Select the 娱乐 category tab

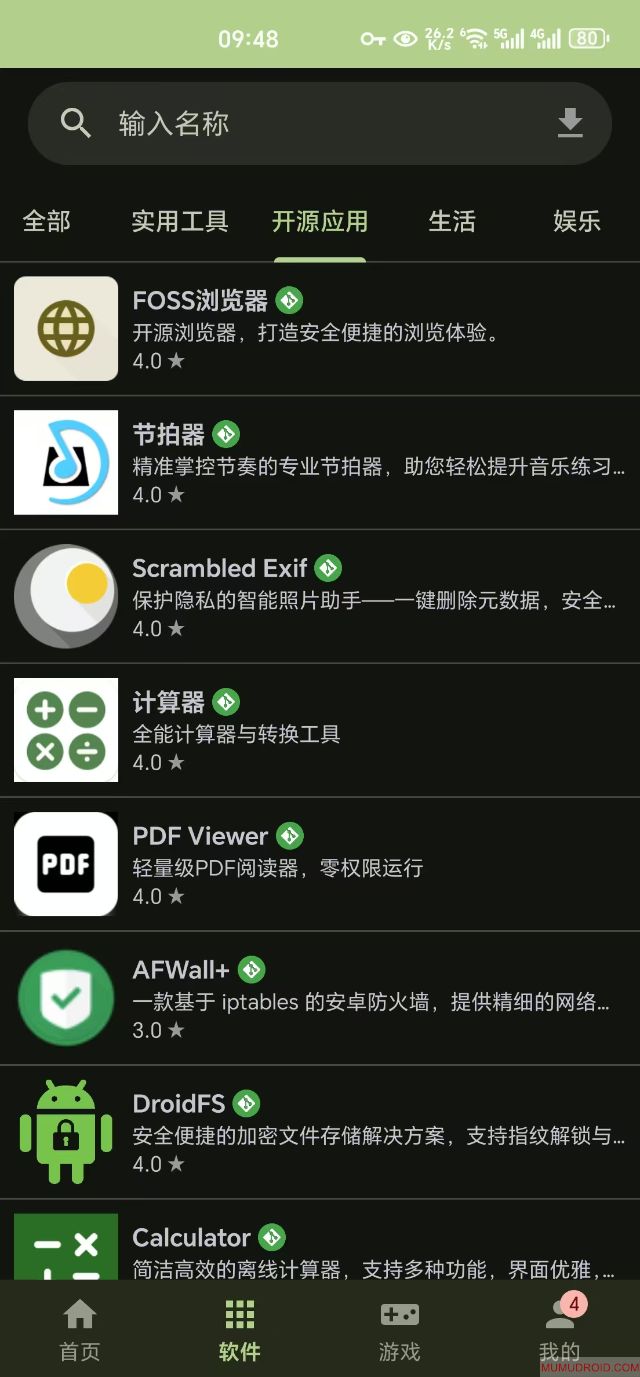coord(577,221)
